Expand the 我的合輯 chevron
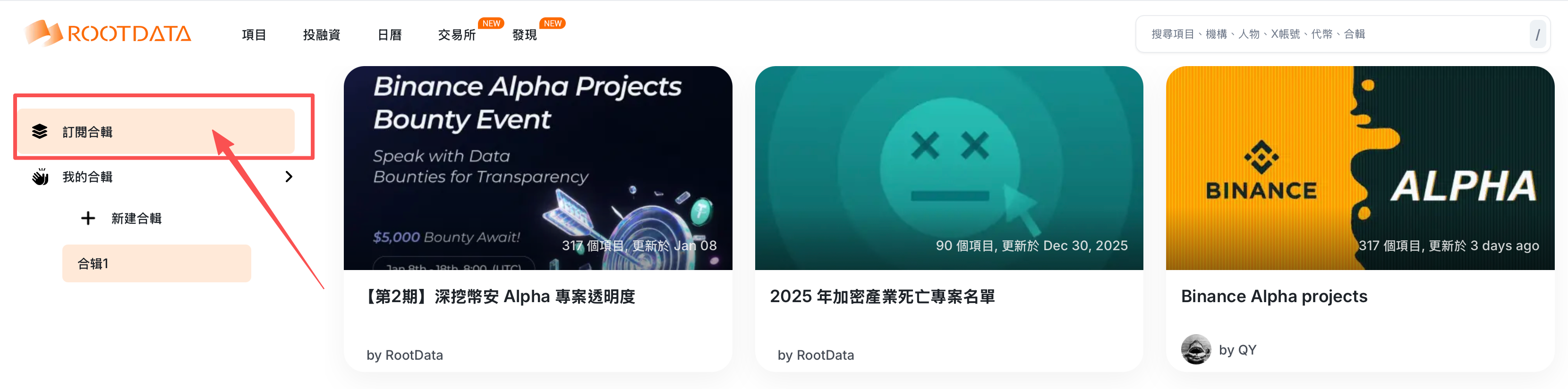The image size is (1568, 389). pos(289,177)
